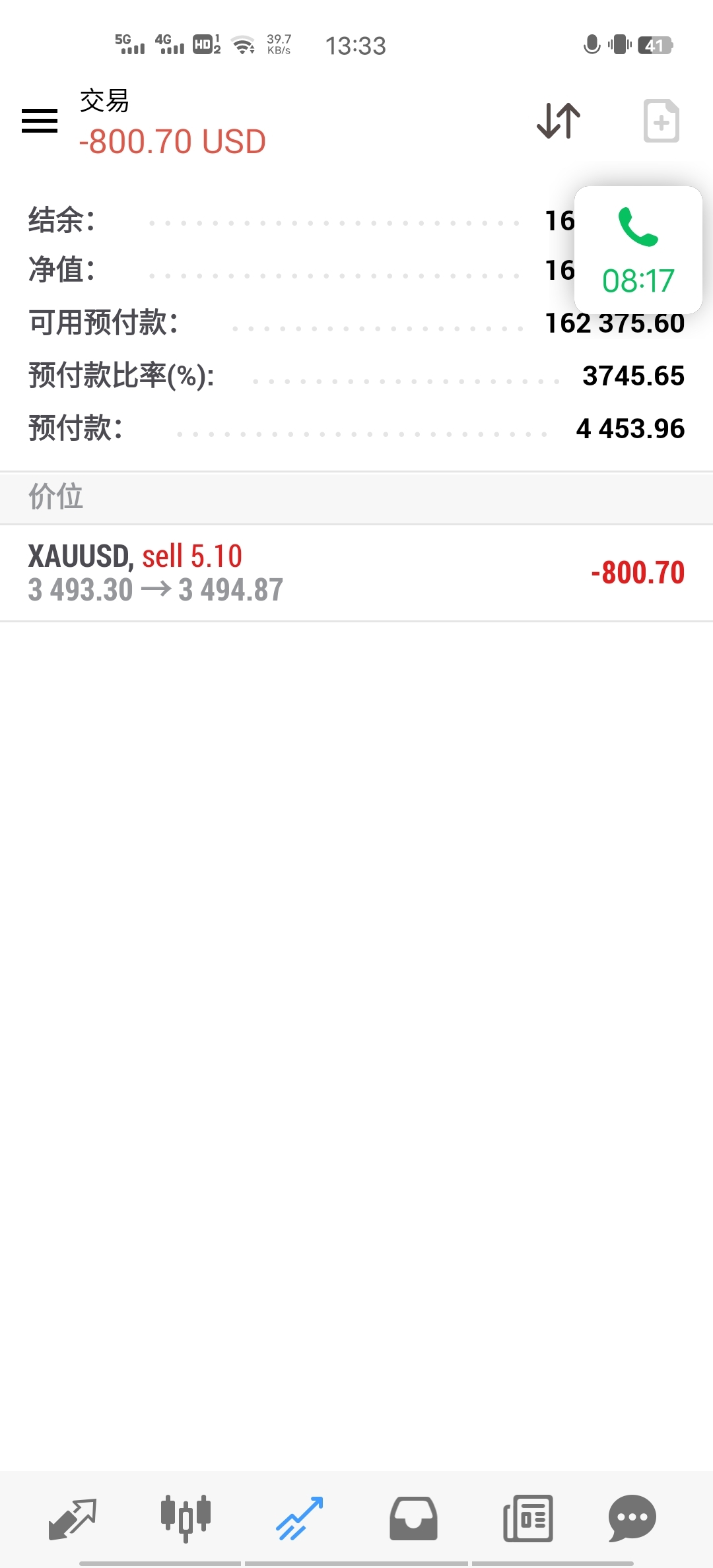Image resolution: width=713 pixels, height=1568 pixels.
Task: Switch to the candlestick Chart tab
Action: 186,1518
